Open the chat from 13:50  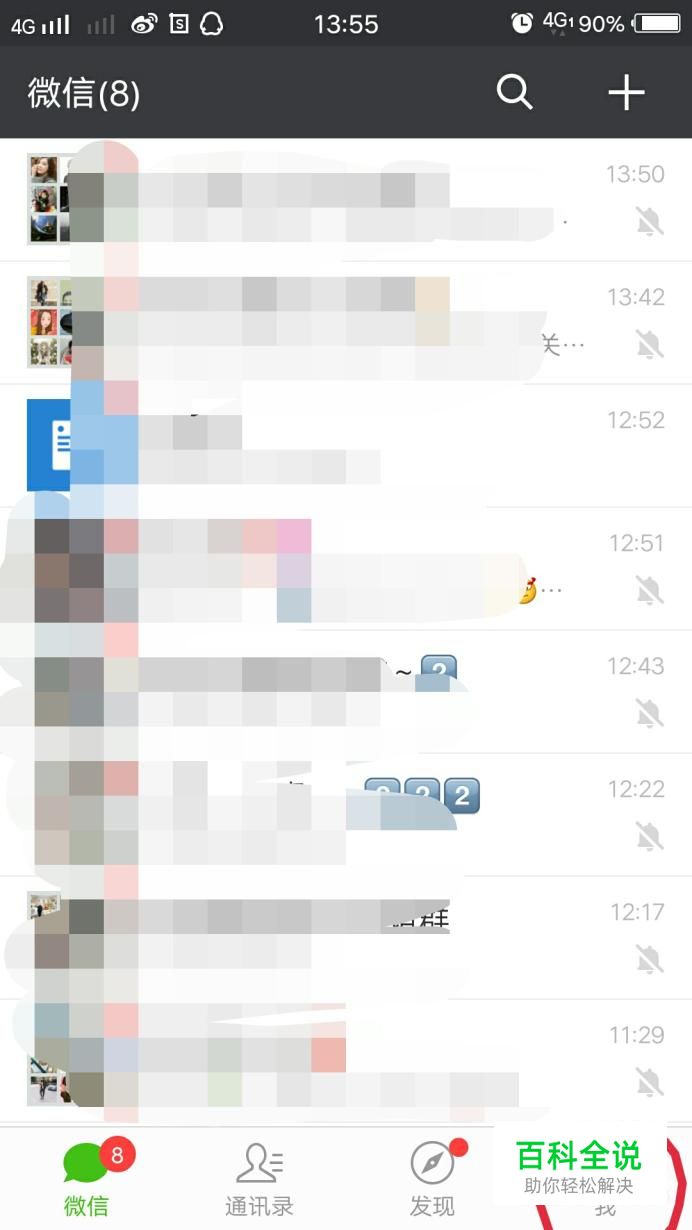pos(346,200)
